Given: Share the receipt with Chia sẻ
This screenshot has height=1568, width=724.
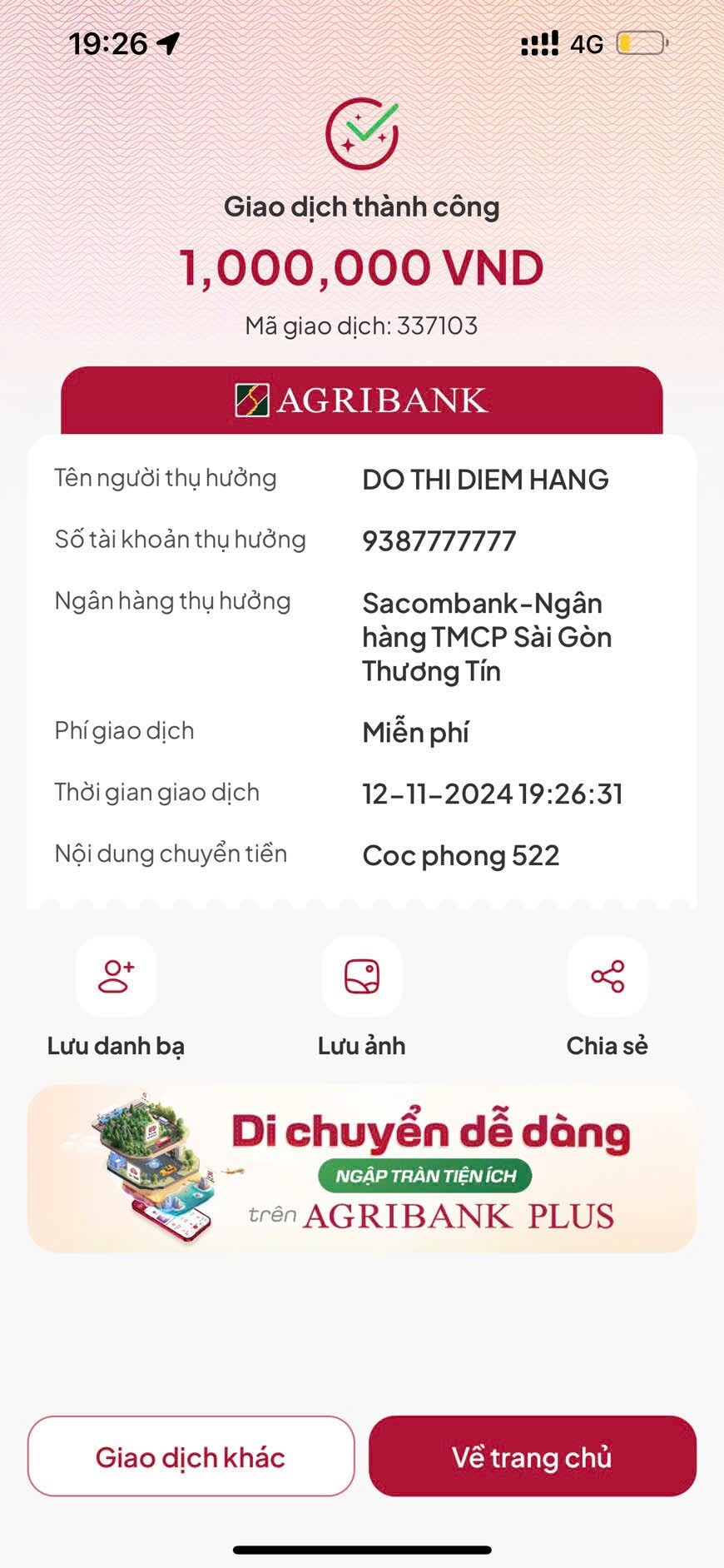Looking at the screenshot, I should 607,978.
